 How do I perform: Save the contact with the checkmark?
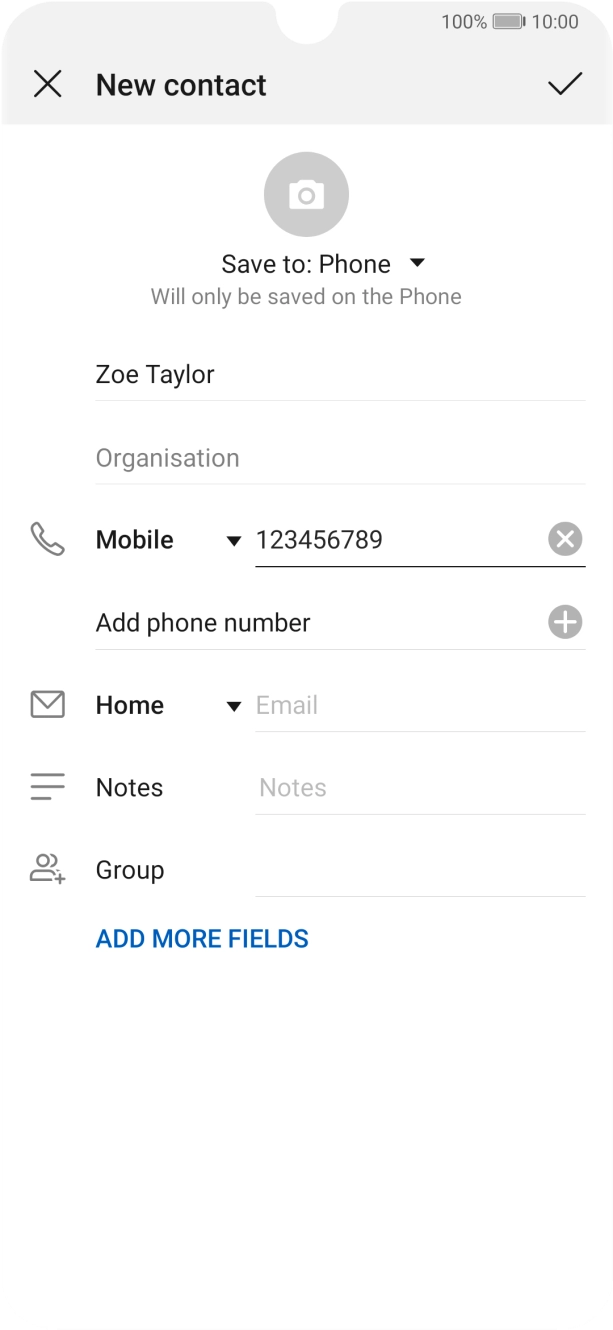565,85
